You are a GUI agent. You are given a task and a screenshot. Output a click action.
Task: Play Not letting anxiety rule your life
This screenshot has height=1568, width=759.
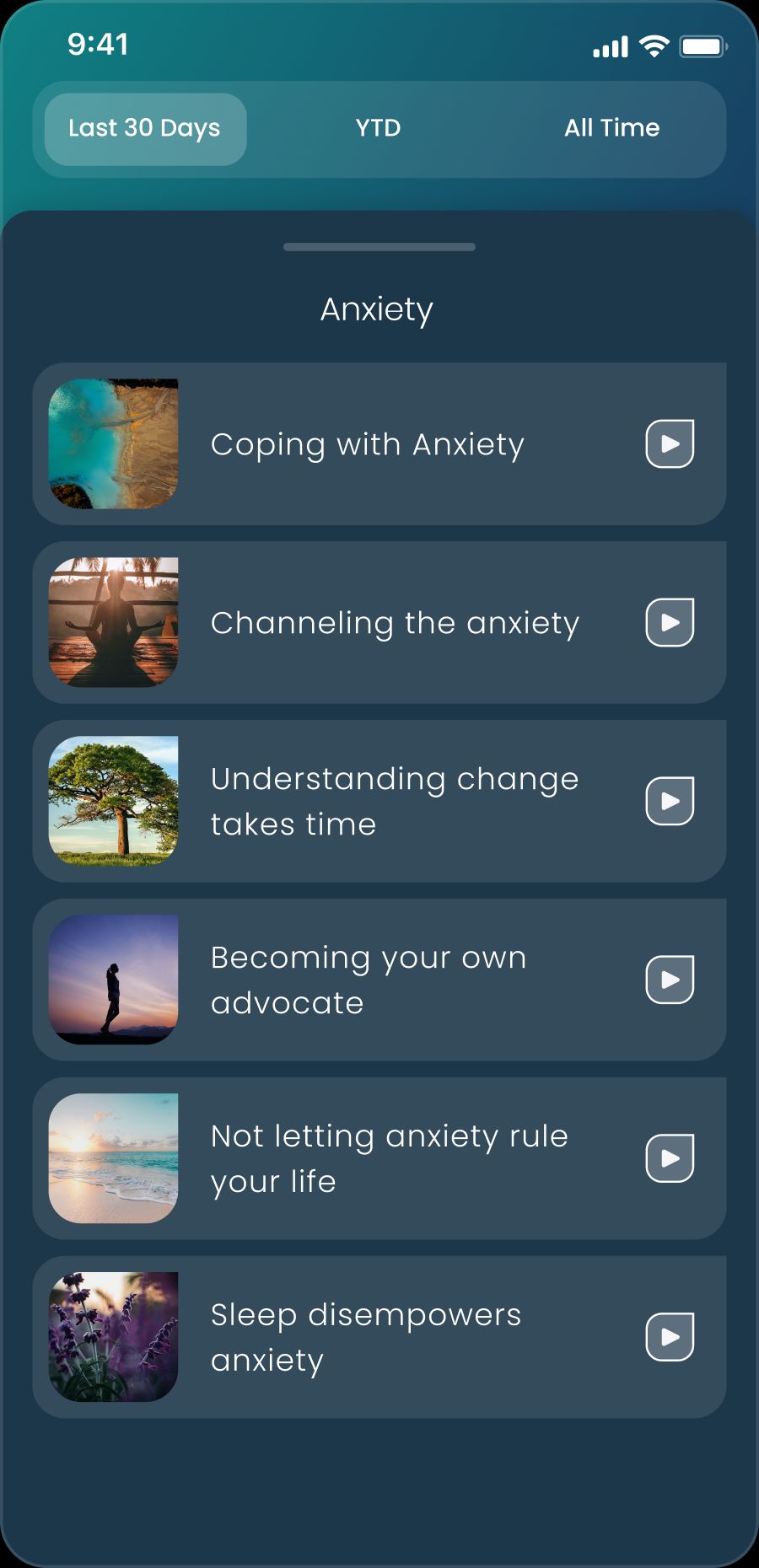pos(670,1158)
